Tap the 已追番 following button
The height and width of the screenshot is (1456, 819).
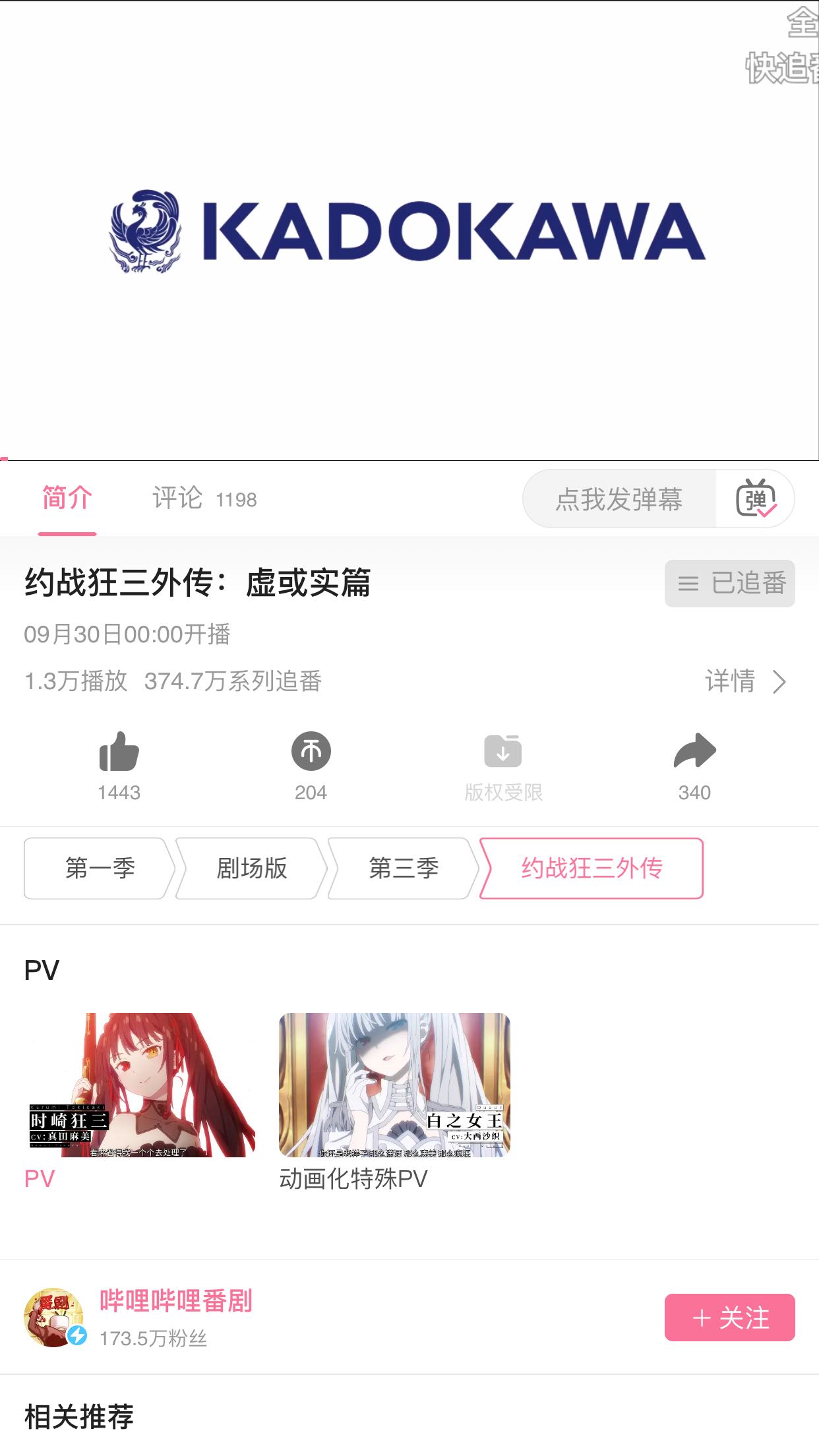coord(730,584)
